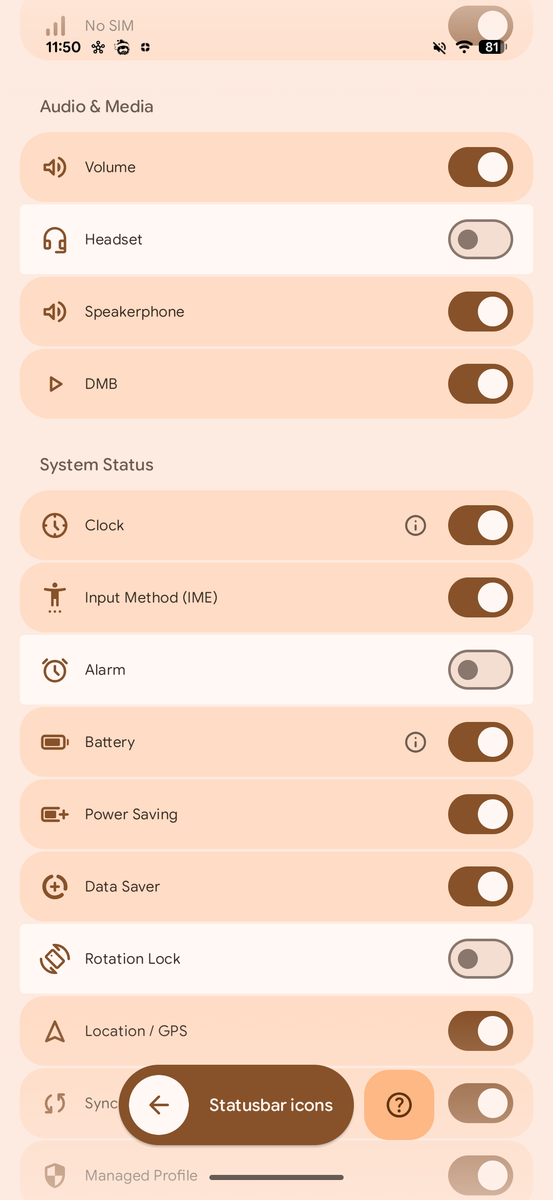
Task: Disable the Speakerphone toggle
Action: pos(480,312)
